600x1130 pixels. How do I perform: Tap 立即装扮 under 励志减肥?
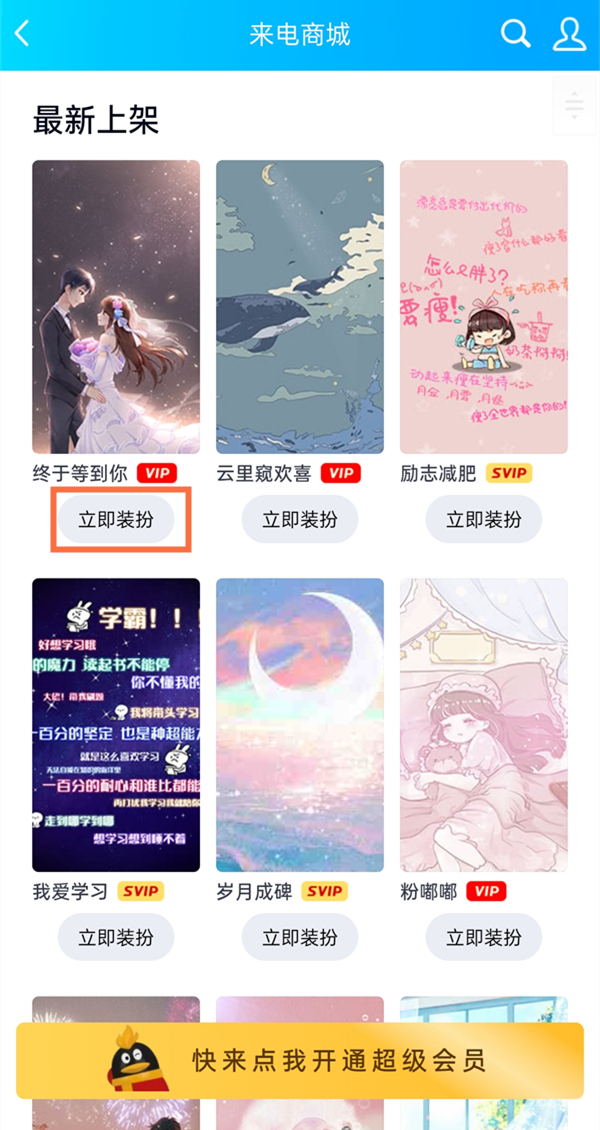pyautogui.click(x=484, y=520)
